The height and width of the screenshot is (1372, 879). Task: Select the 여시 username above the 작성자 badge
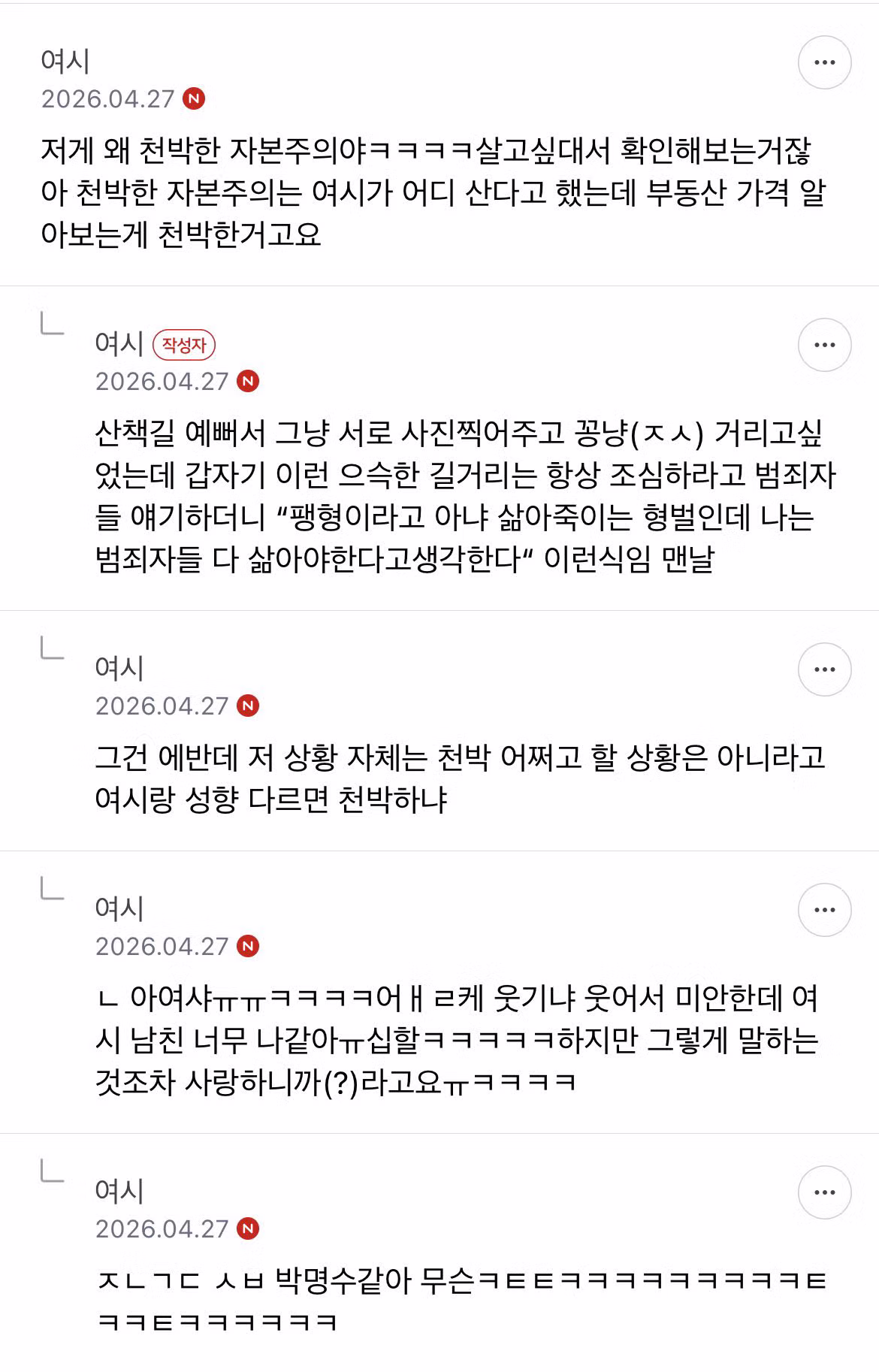(x=119, y=344)
